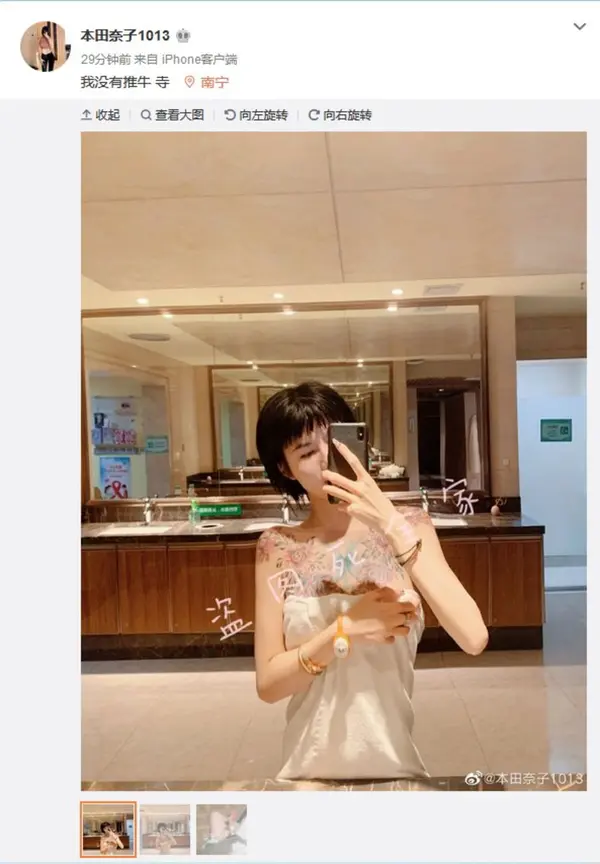
Task: Tap the enlarged mirror selfie photo
Action: (333, 461)
